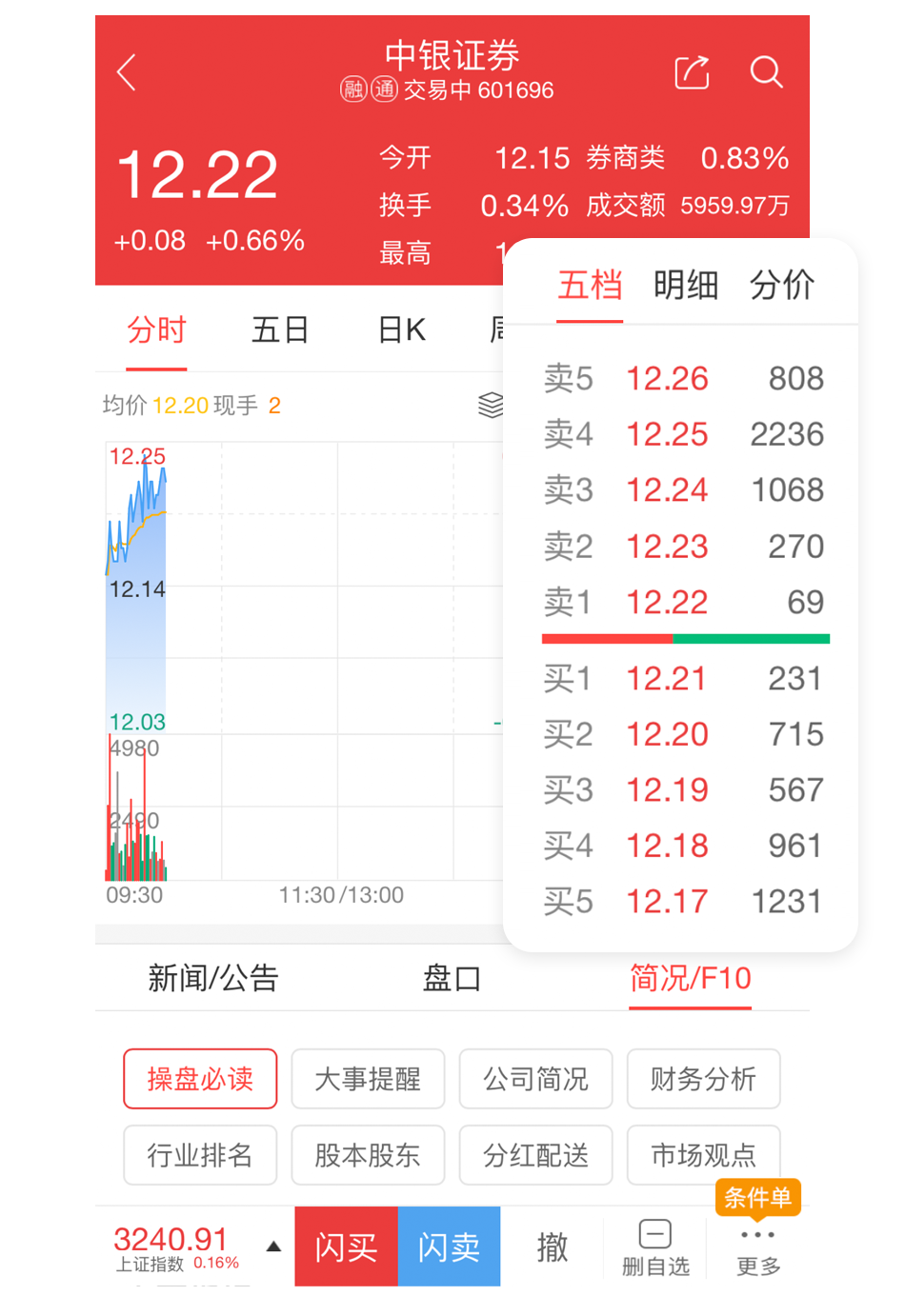Tap the 大事提醒 chip

pyautogui.click(x=368, y=1079)
